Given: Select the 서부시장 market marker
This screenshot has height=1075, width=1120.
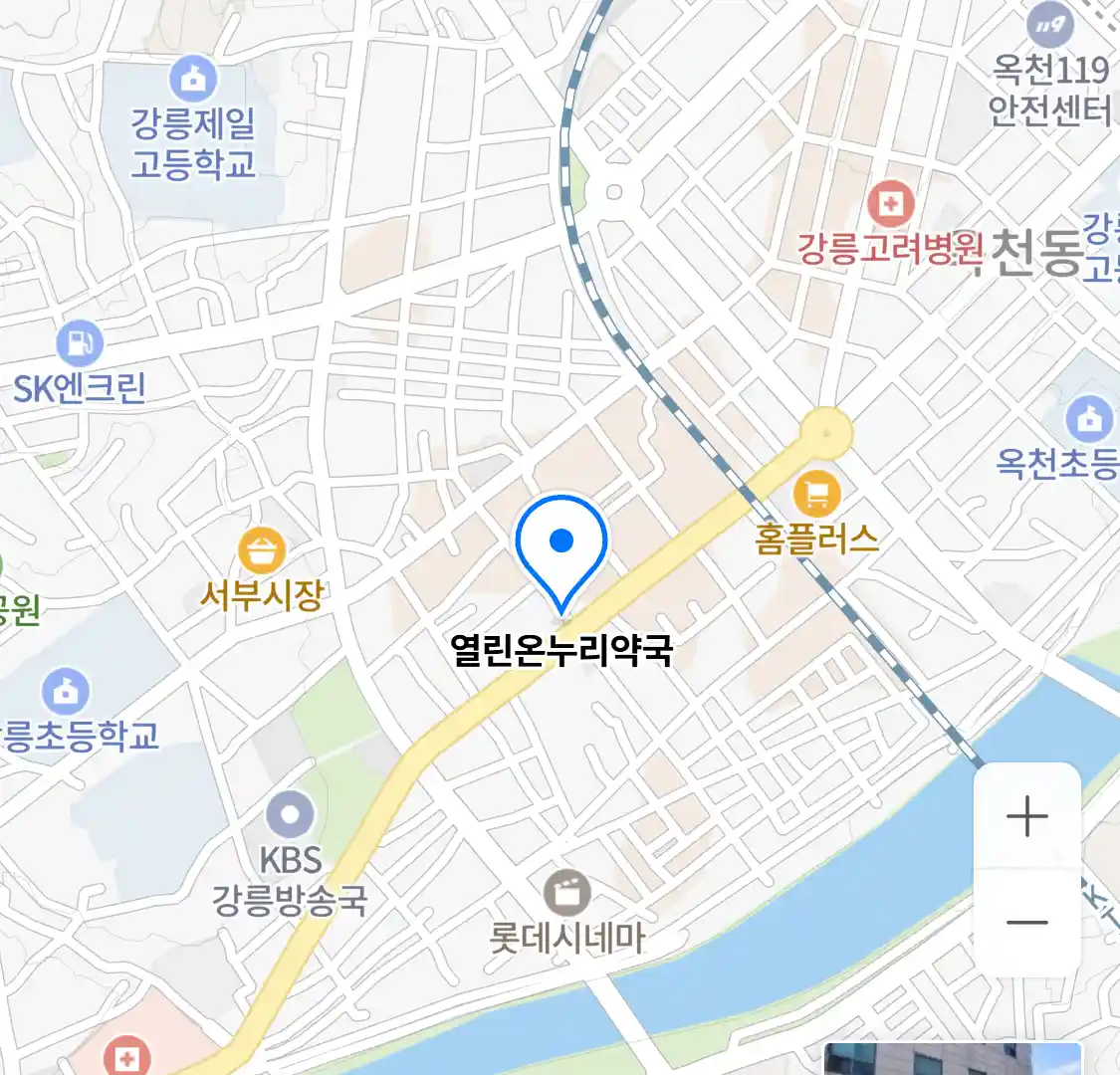Looking at the screenshot, I should [x=262, y=550].
